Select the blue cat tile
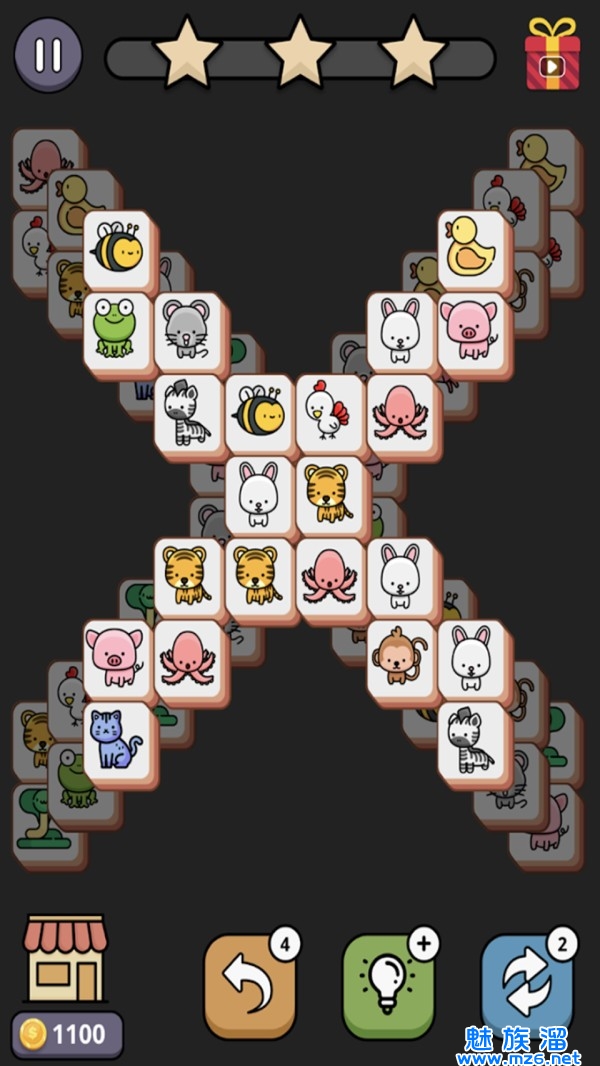 pyautogui.click(x=117, y=740)
